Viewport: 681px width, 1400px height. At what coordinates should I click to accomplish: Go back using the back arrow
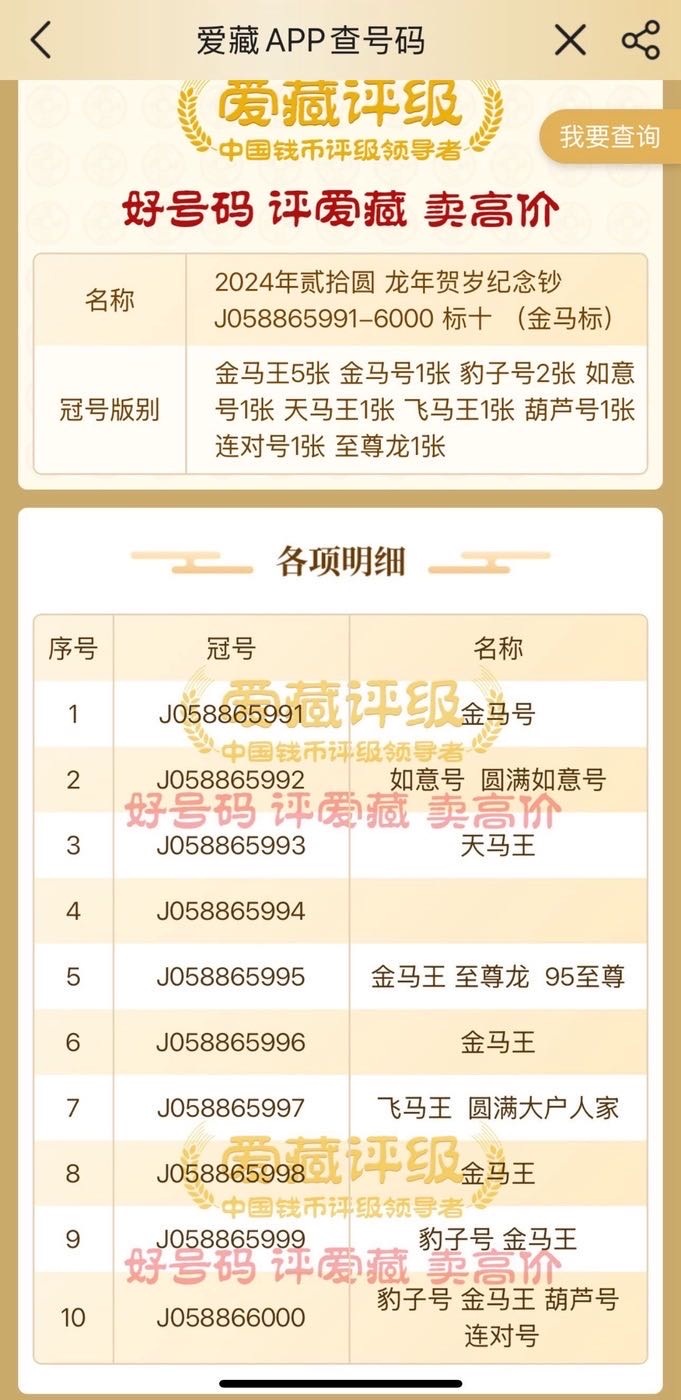click(40, 41)
